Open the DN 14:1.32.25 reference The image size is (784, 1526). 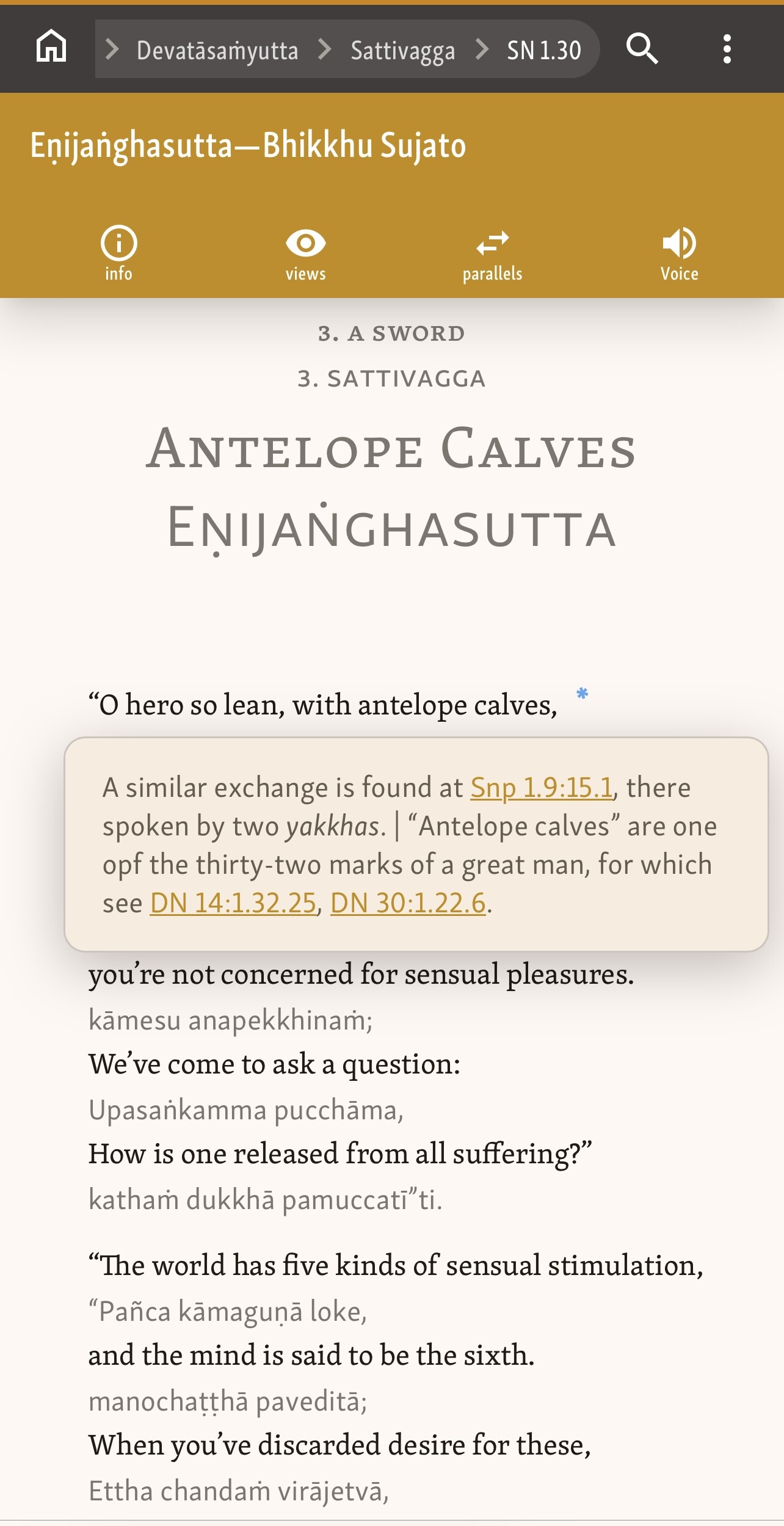(x=233, y=903)
